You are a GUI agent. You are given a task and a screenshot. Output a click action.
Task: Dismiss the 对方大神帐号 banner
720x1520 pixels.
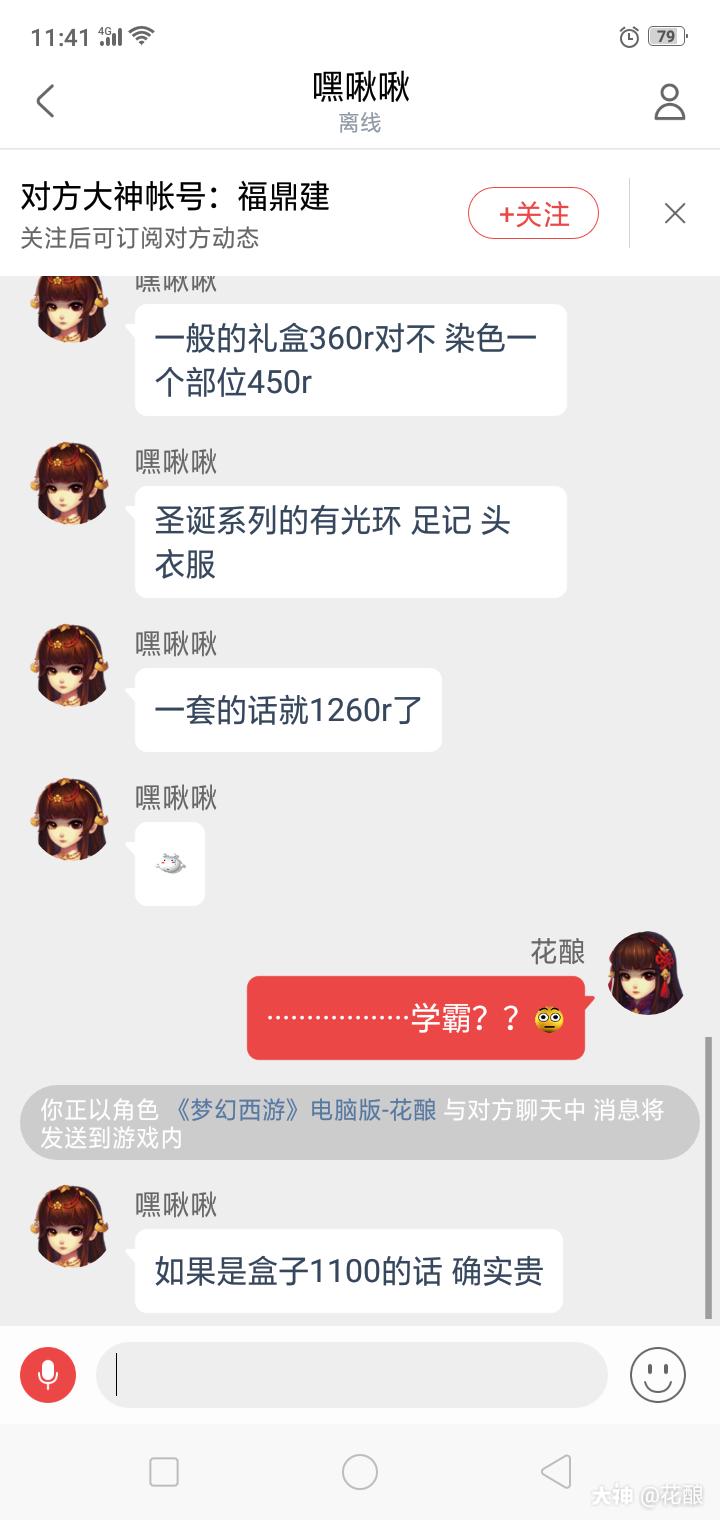coord(675,213)
